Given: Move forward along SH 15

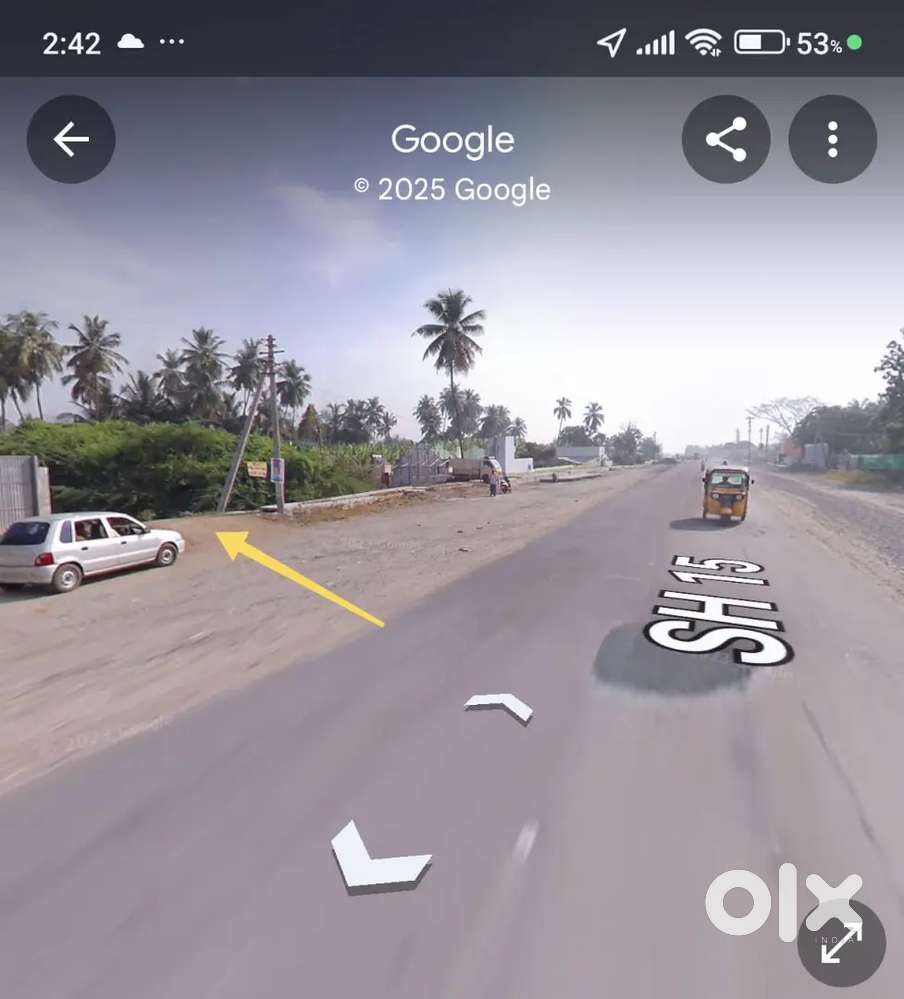Looking at the screenshot, I should [x=499, y=707].
